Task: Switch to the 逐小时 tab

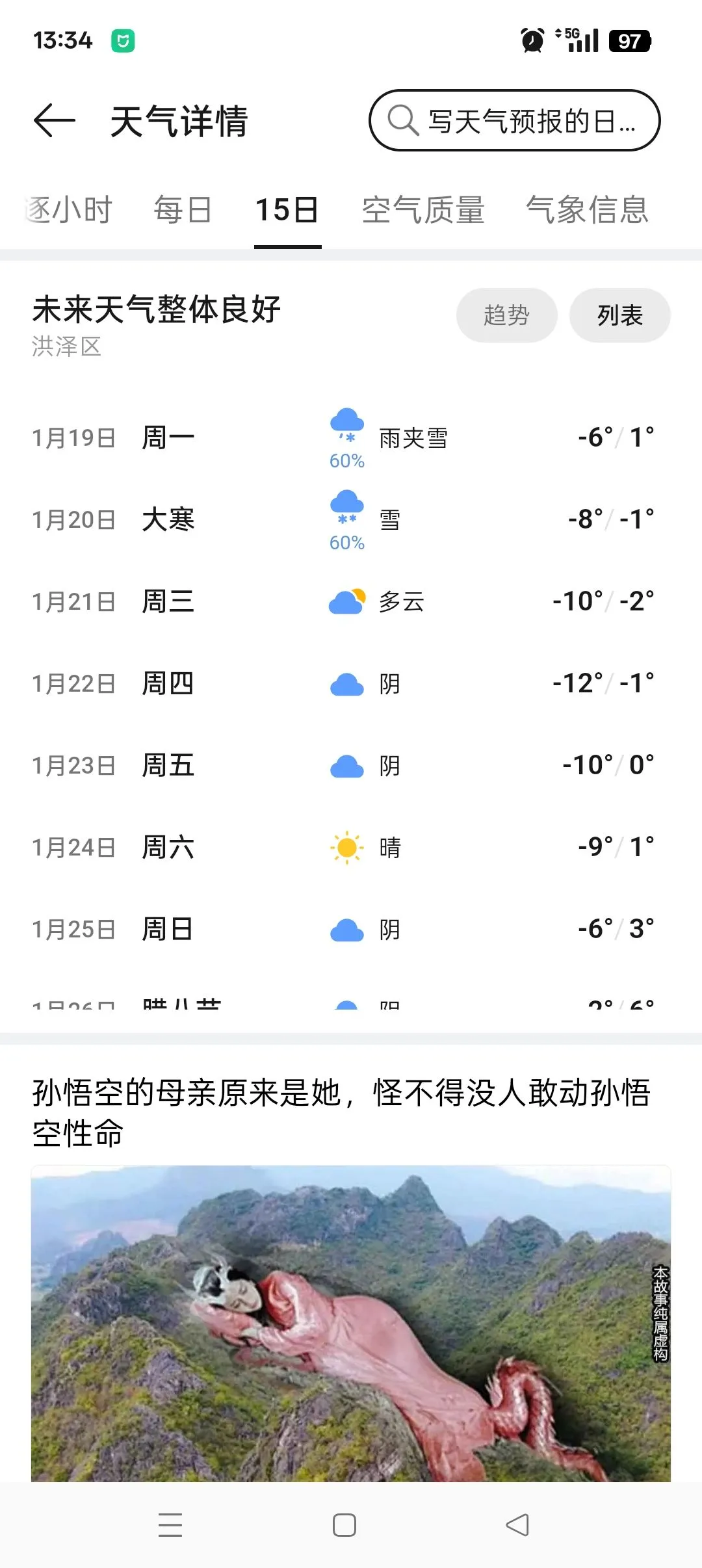Action: [69, 210]
